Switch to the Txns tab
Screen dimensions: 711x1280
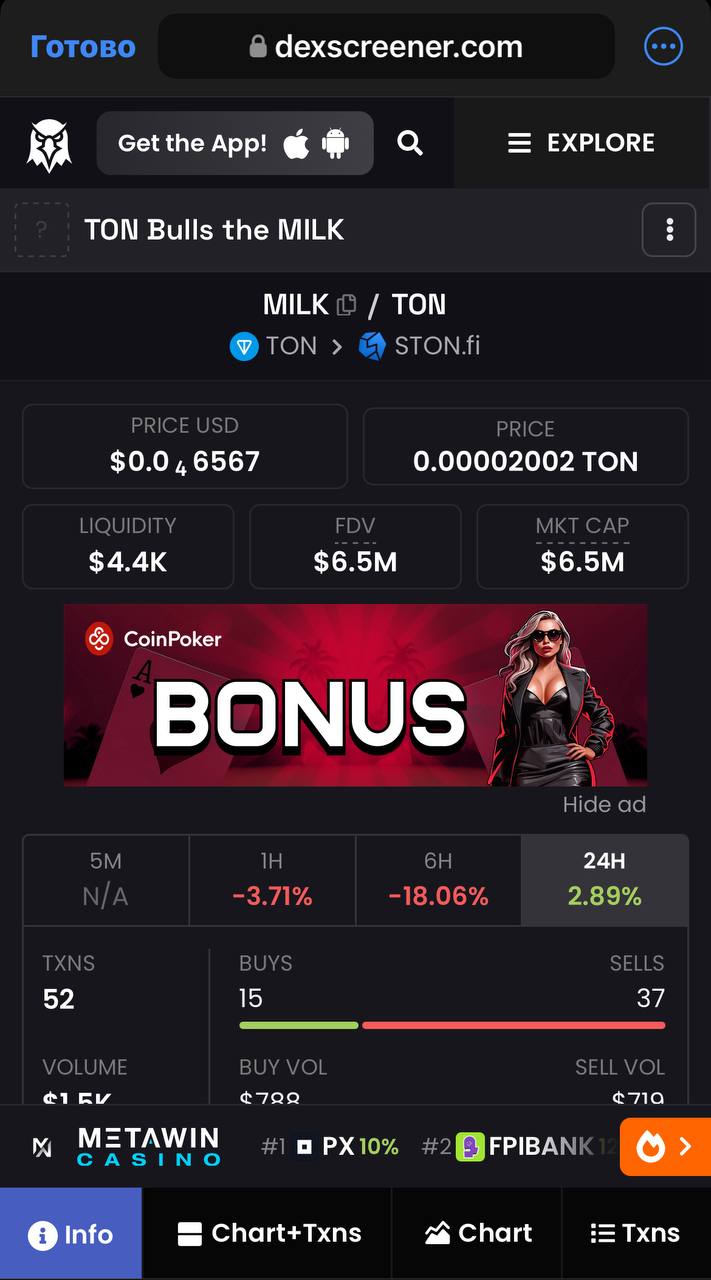[x=635, y=1234]
